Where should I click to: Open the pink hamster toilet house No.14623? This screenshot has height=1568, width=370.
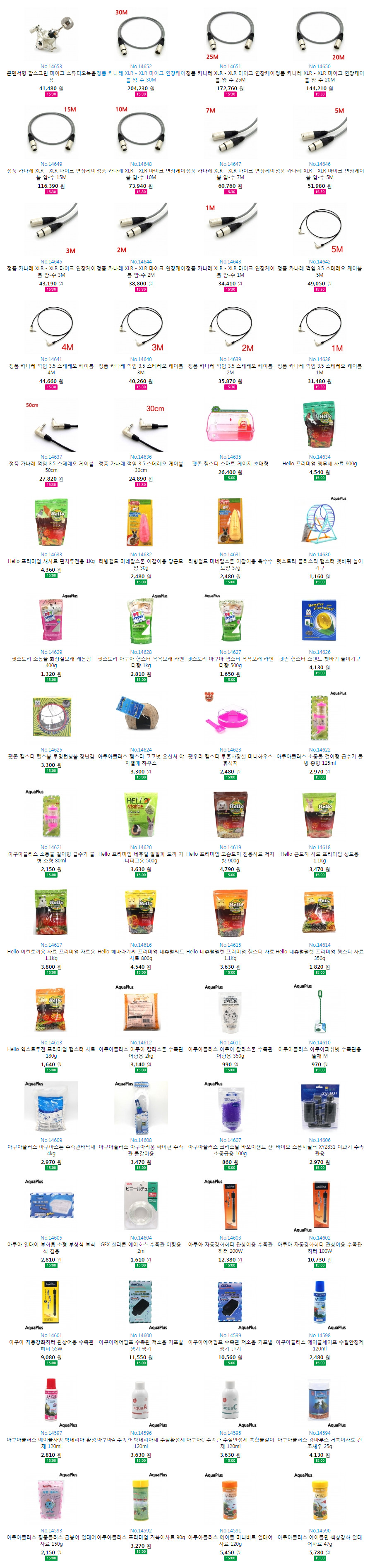click(230, 717)
